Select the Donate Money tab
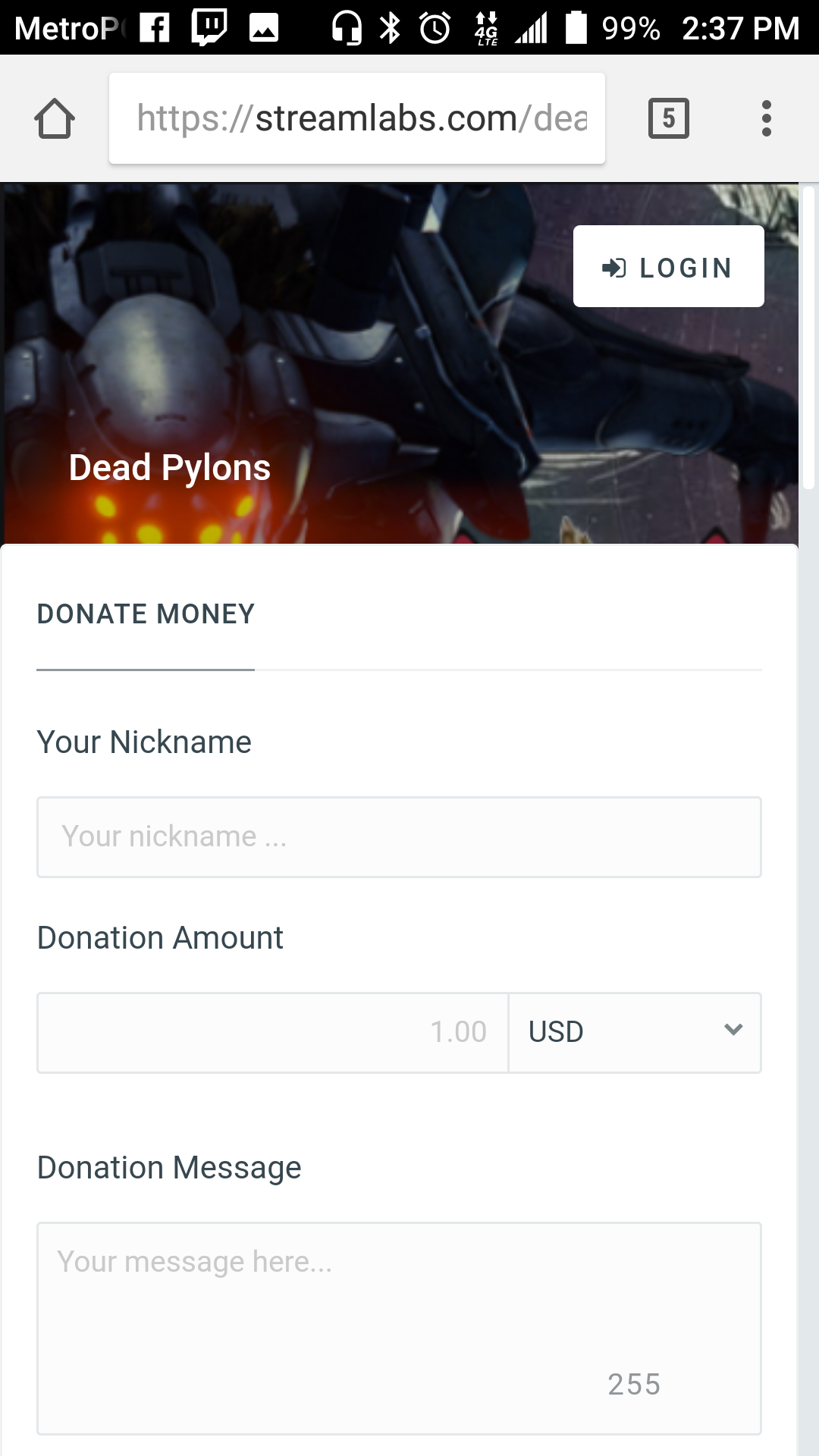The image size is (819, 1456). pyautogui.click(x=146, y=614)
